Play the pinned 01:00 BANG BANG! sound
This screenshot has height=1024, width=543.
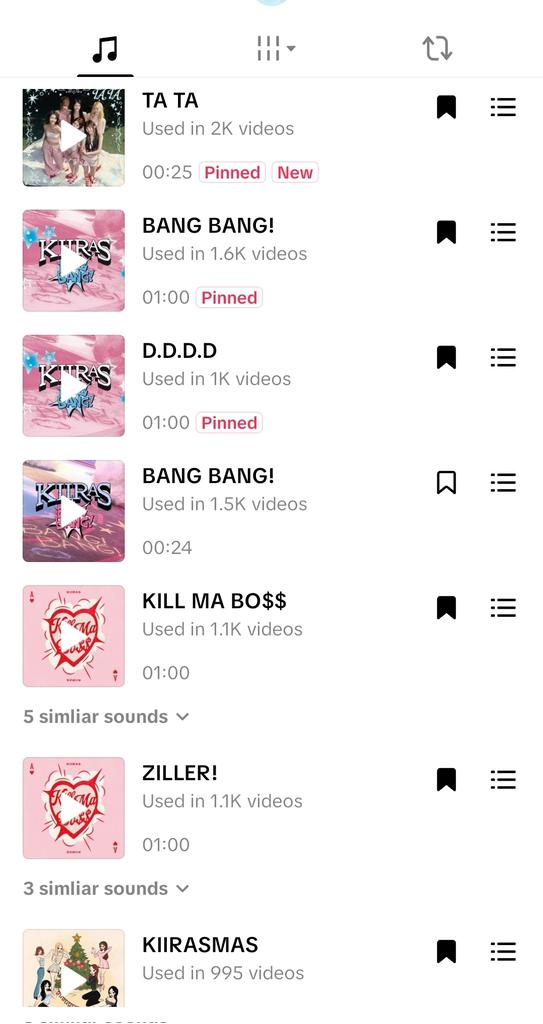73,261
